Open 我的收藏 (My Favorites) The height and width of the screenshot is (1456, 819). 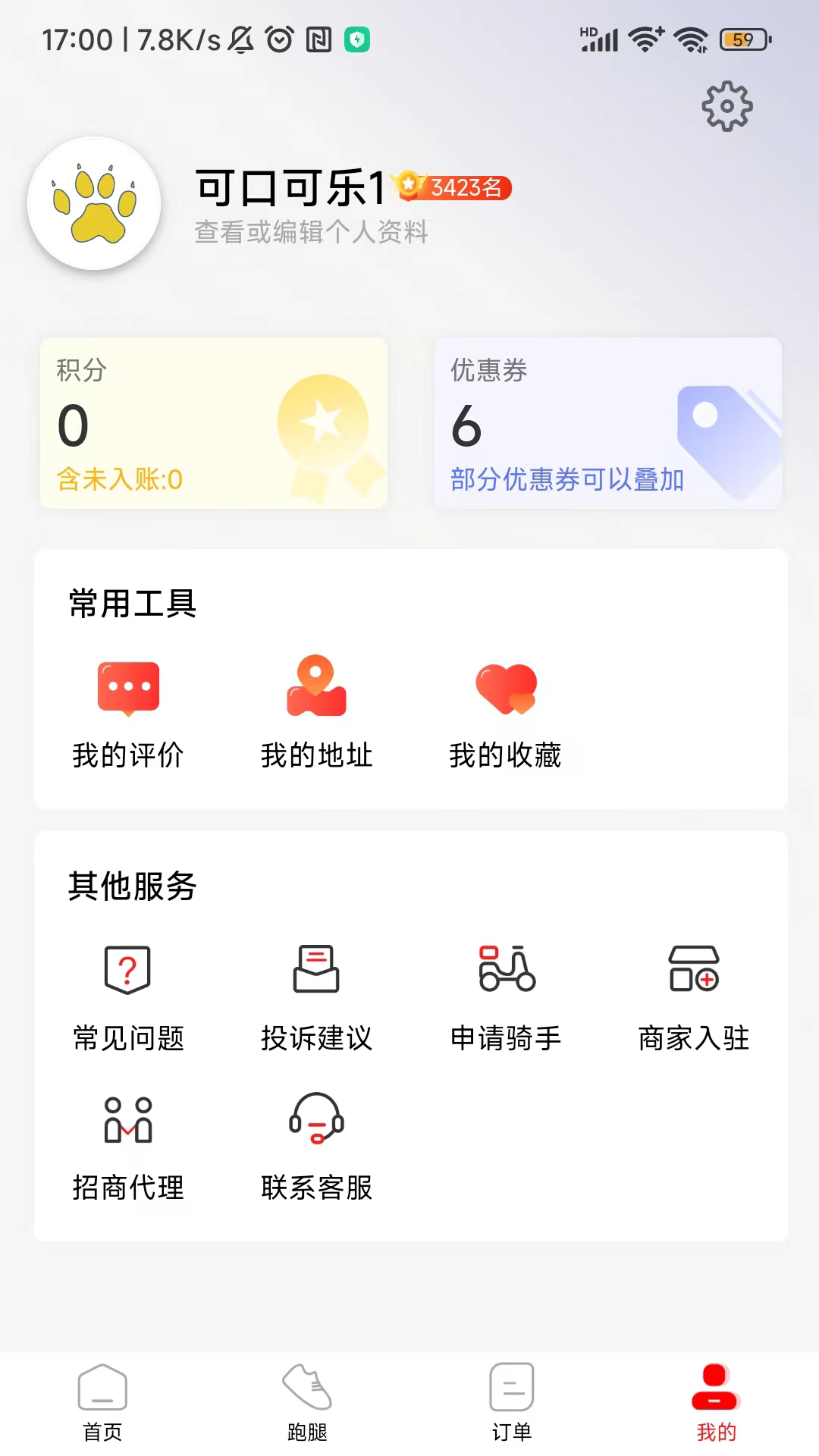(505, 713)
